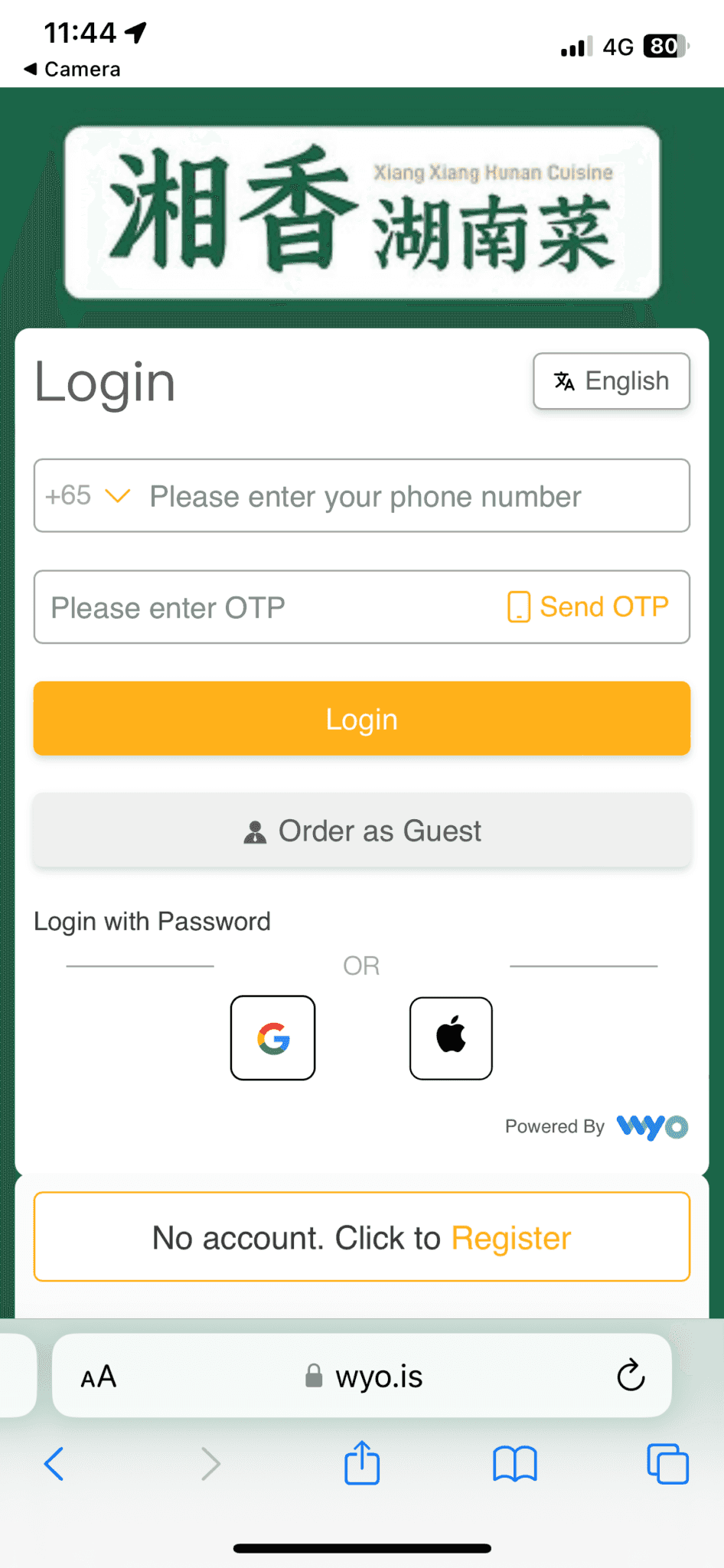Open Safari bookmarks

click(x=515, y=1464)
